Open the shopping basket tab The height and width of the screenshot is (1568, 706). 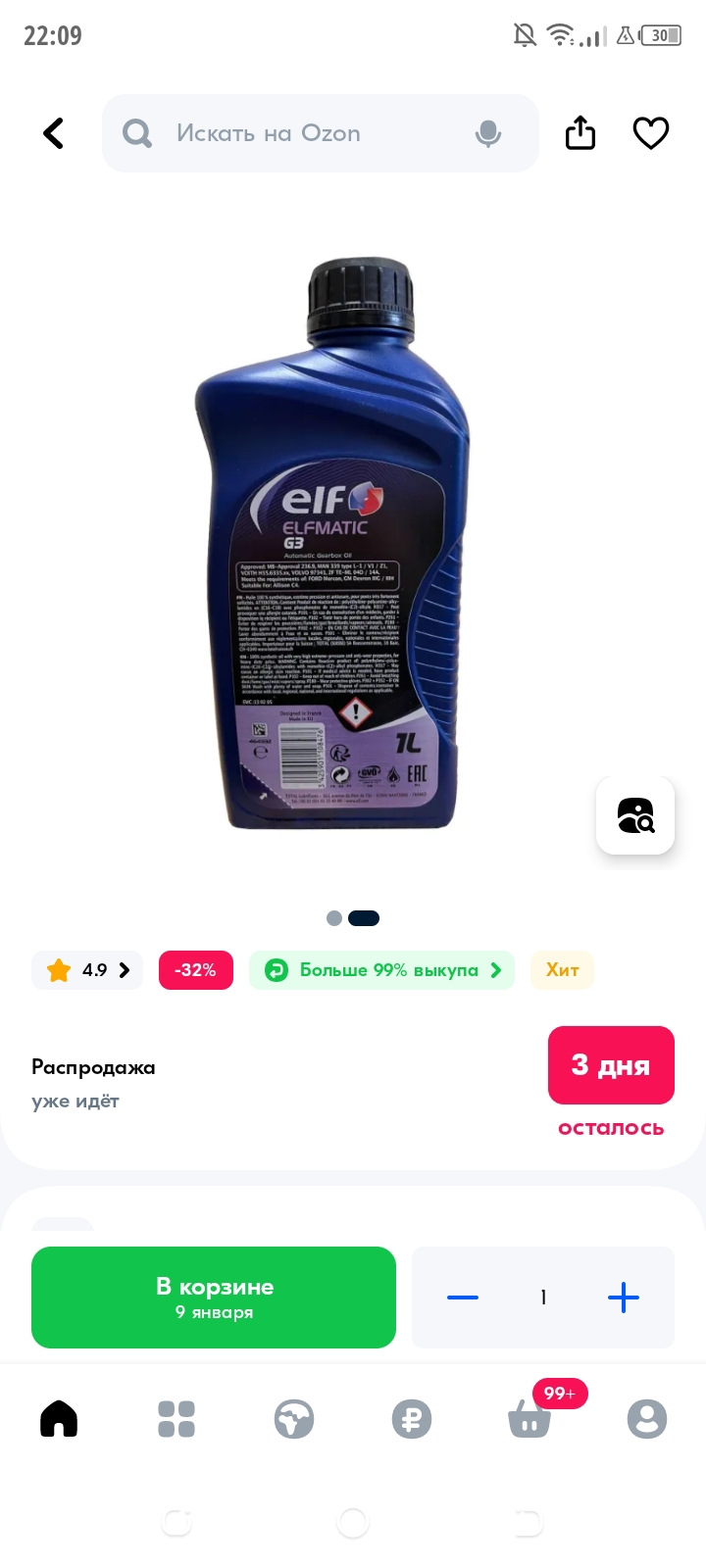point(529,1418)
